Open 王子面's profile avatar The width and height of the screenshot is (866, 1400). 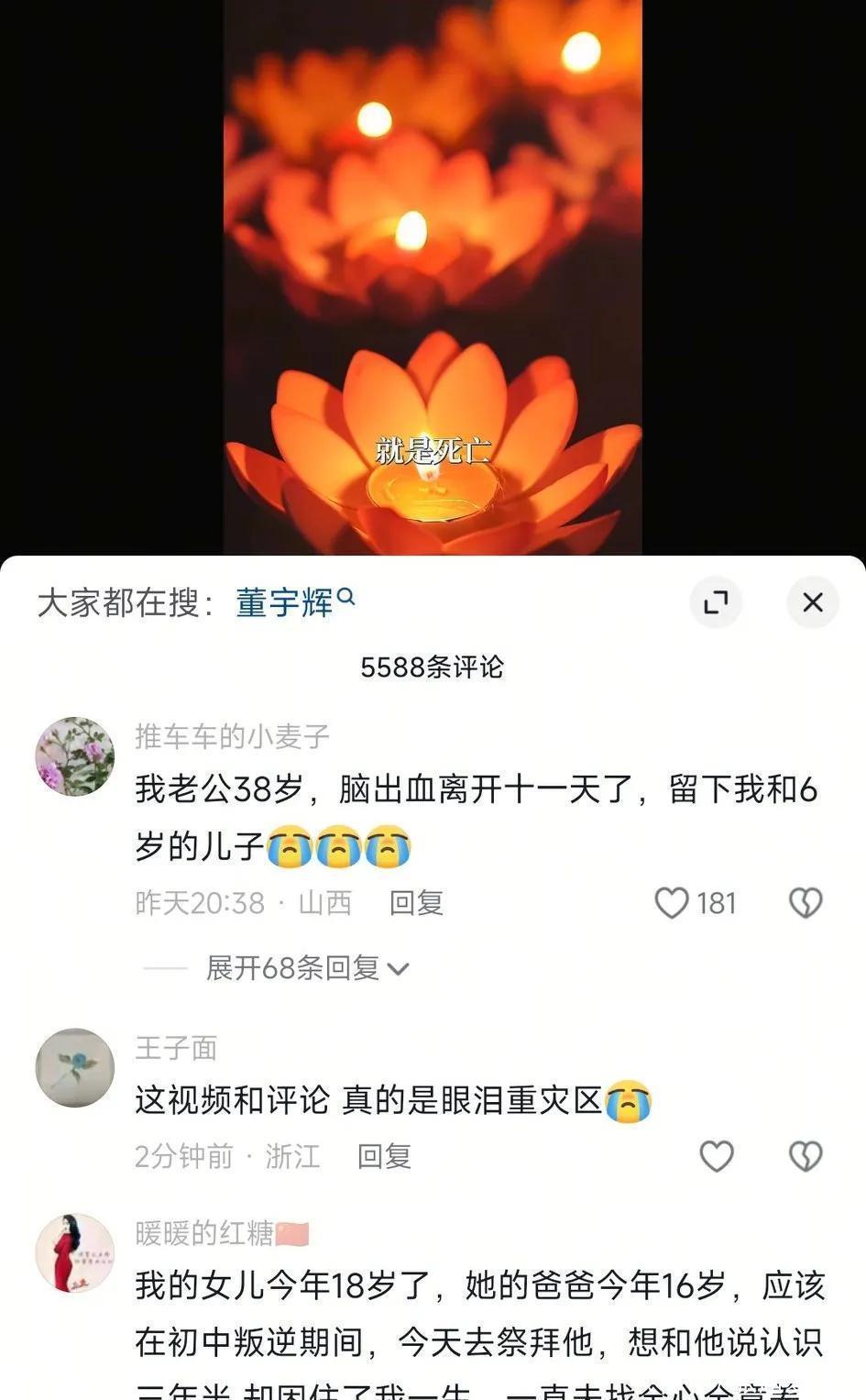point(75,1067)
